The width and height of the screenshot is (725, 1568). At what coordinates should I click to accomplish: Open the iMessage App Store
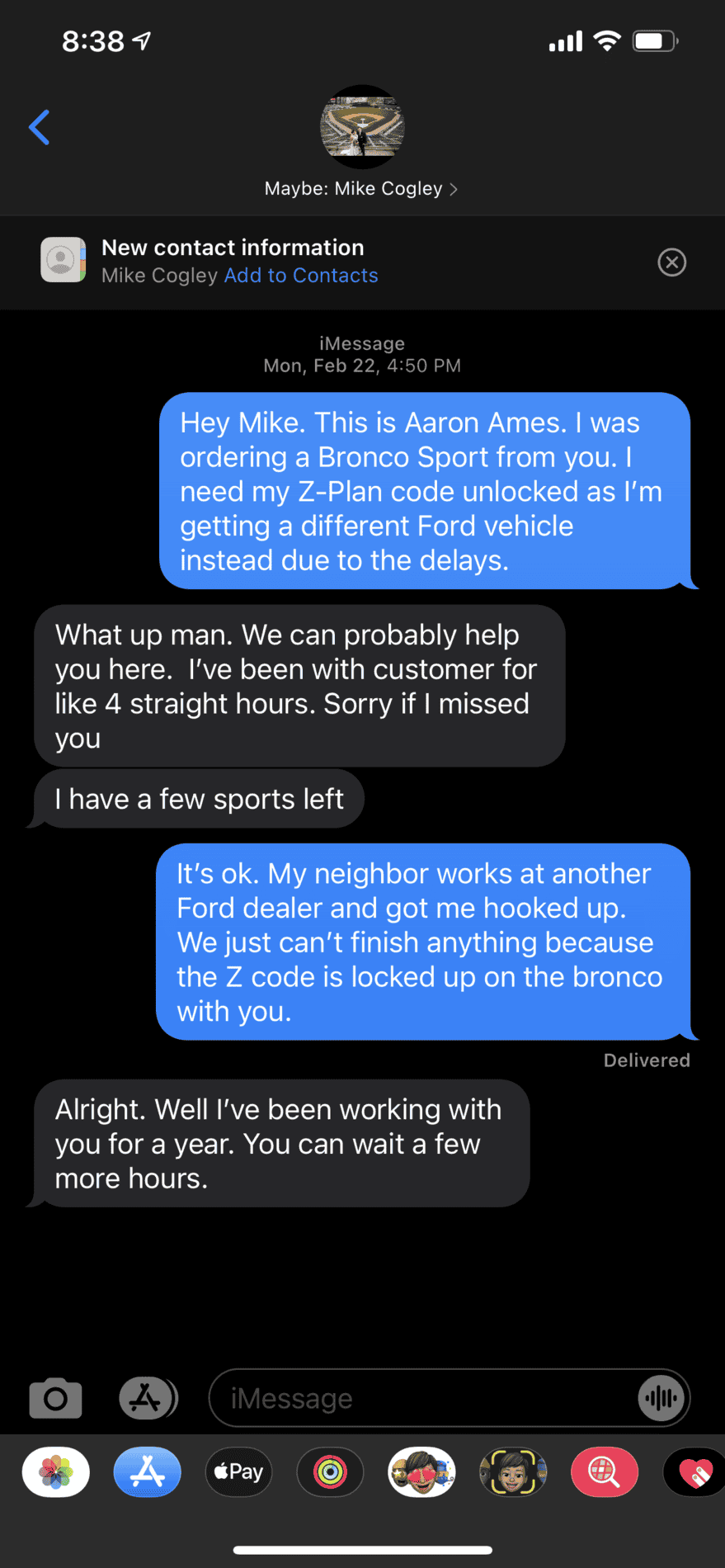[148, 1397]
